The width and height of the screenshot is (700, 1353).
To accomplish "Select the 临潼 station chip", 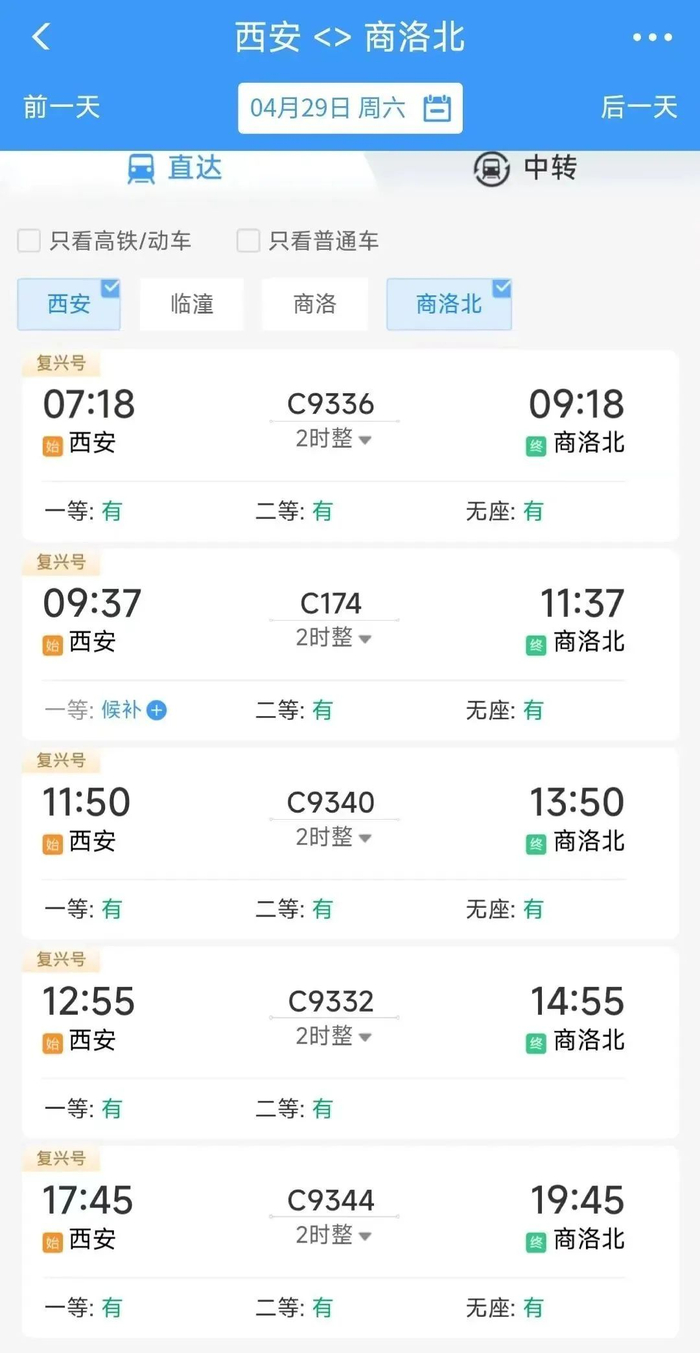I will (192, 304).
